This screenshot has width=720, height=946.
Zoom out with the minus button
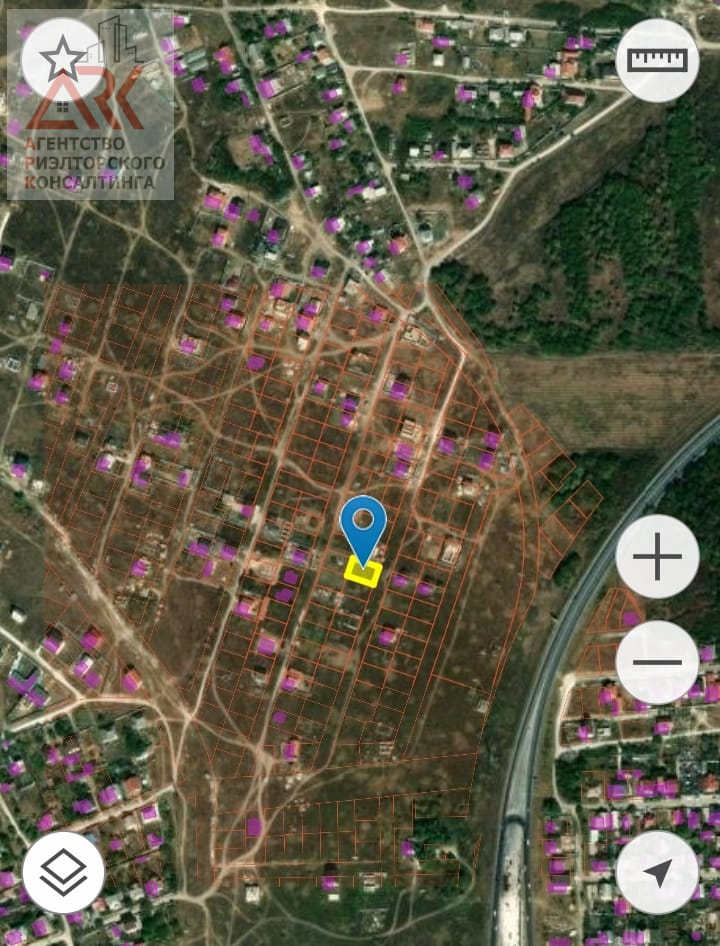(x=657, y=662)
